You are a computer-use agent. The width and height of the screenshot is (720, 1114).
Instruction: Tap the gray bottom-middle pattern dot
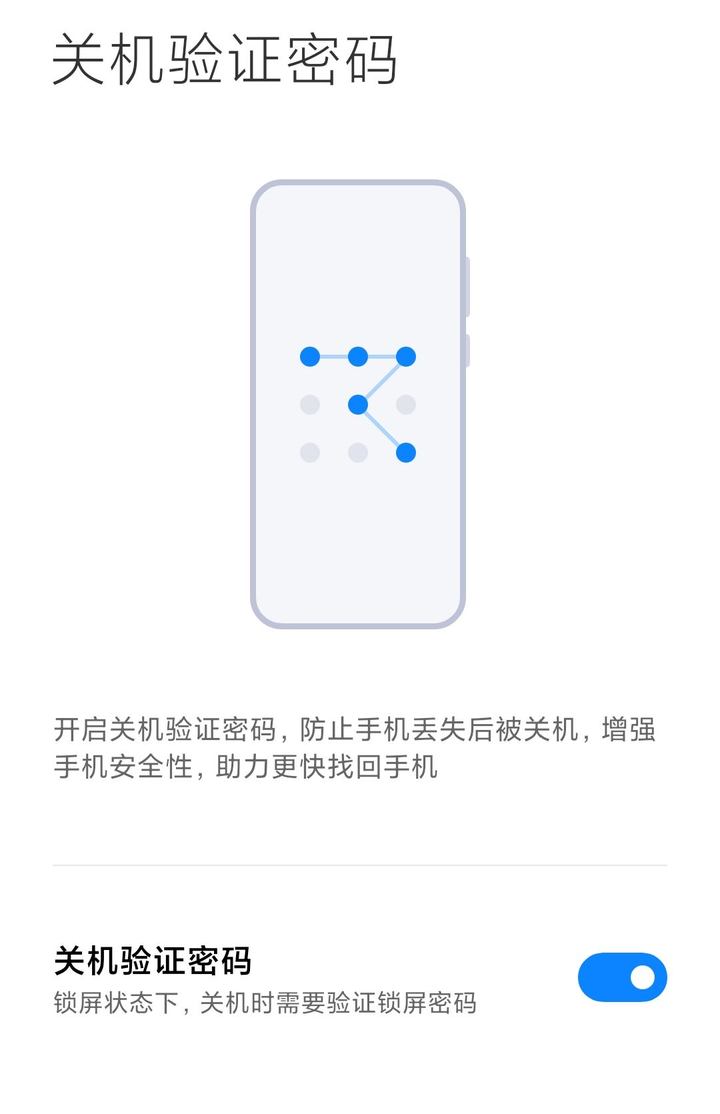[357, 452]
